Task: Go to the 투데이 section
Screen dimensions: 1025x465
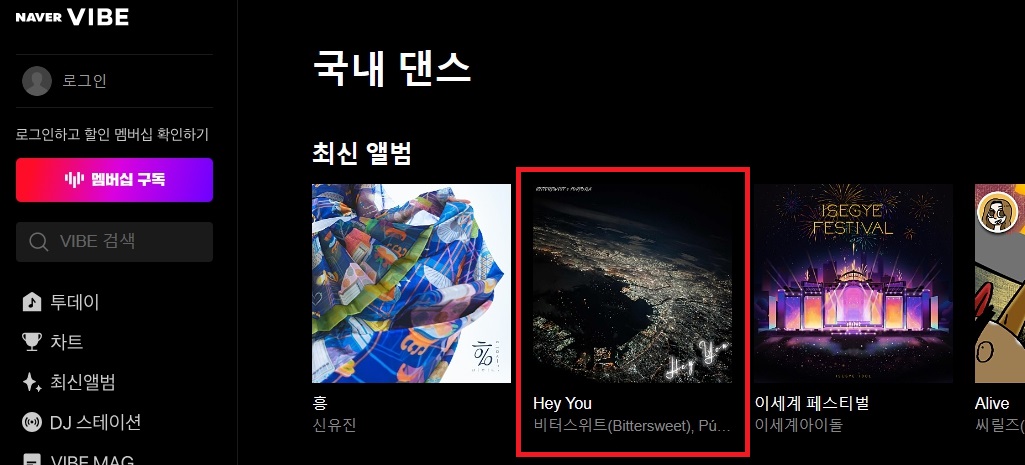Action: [74, 301]
